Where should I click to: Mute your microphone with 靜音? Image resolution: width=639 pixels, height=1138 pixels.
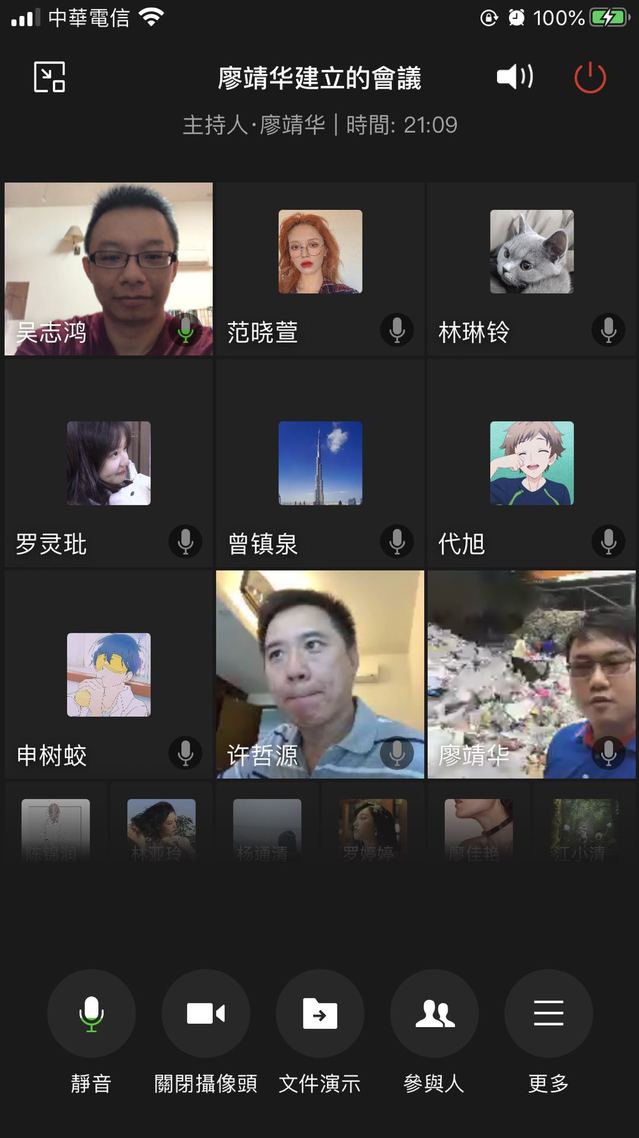coord(91,1014)
